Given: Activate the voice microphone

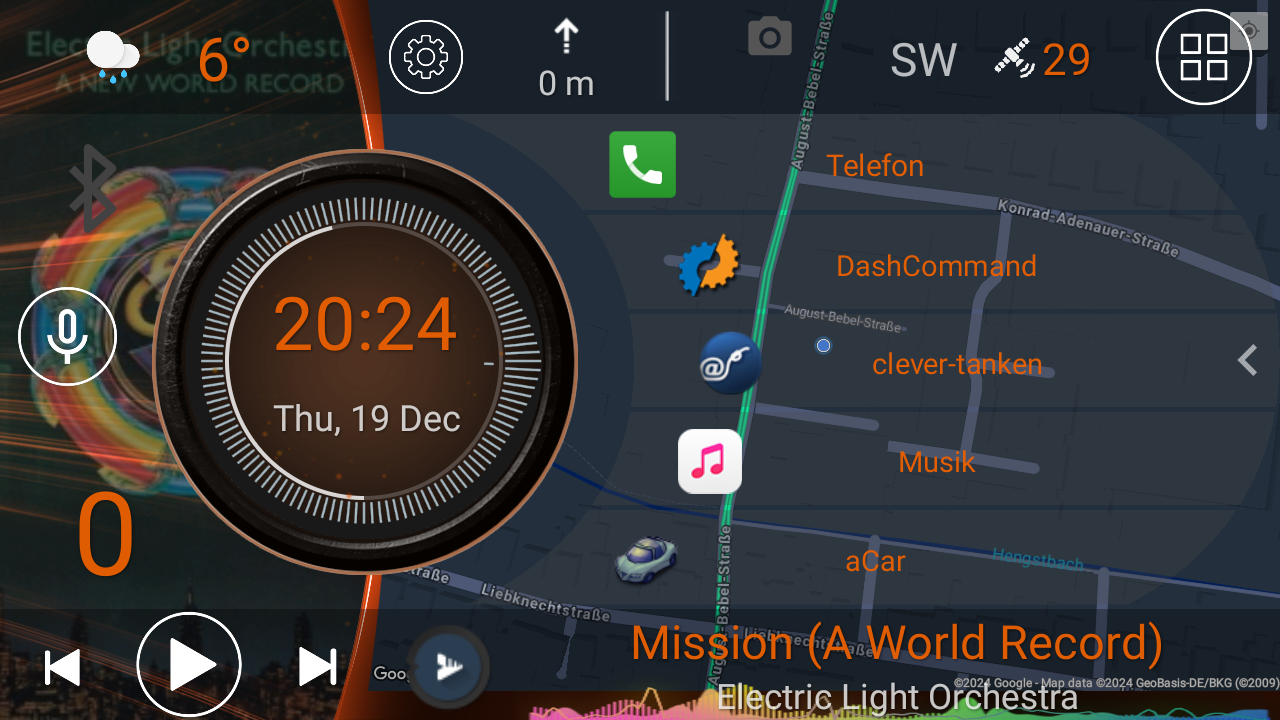Looking at the screenshot, I should (x=68, y=337).
